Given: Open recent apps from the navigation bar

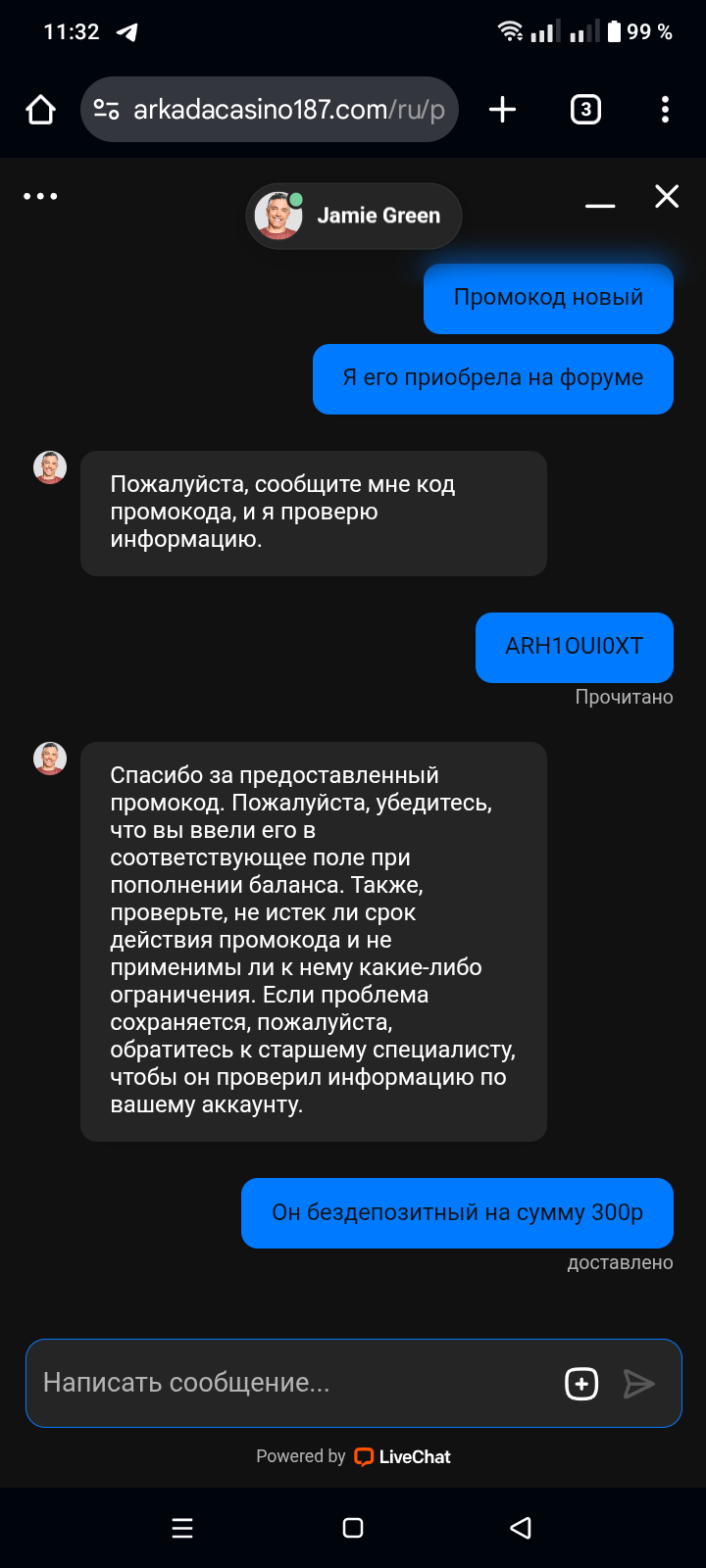Looking at the screenshot, I should coord(182,1528).
